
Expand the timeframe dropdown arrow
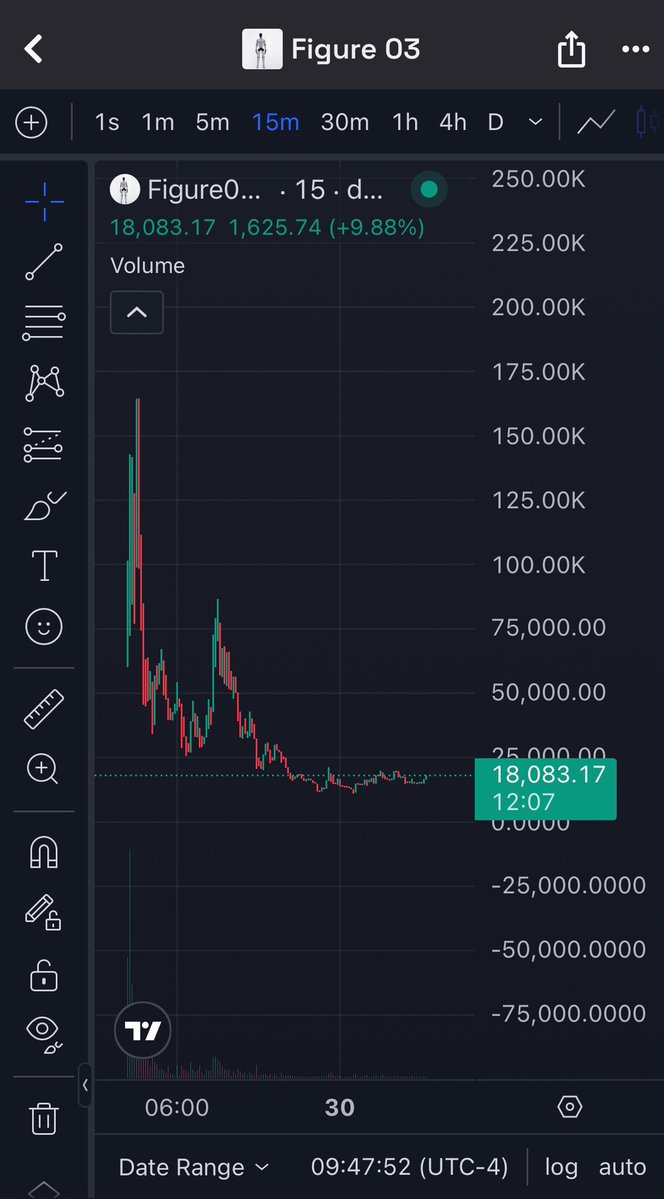(x=535, y=122)
